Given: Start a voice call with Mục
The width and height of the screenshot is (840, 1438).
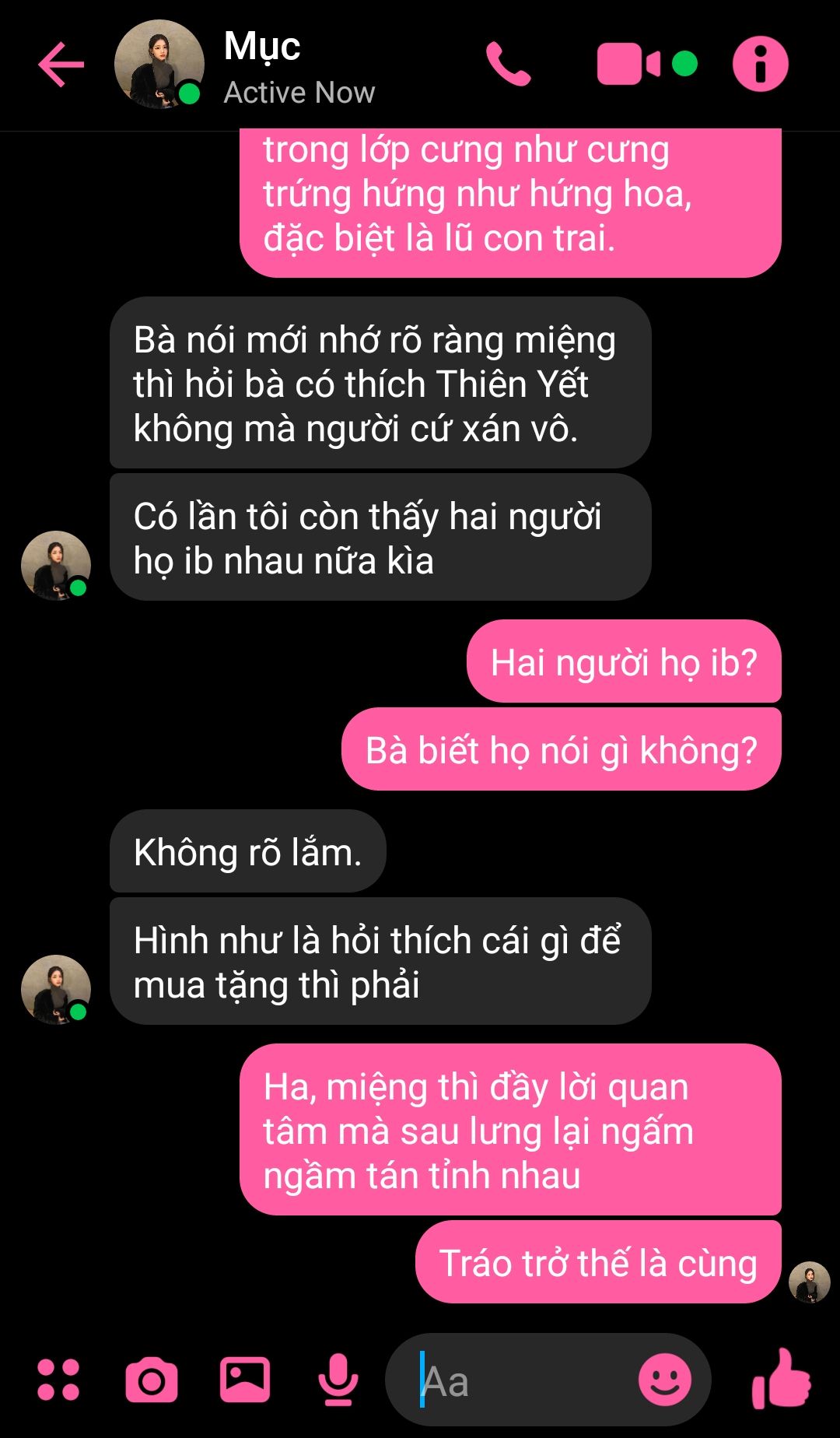Looking at the screenshot, I should (x=508, y=64).
